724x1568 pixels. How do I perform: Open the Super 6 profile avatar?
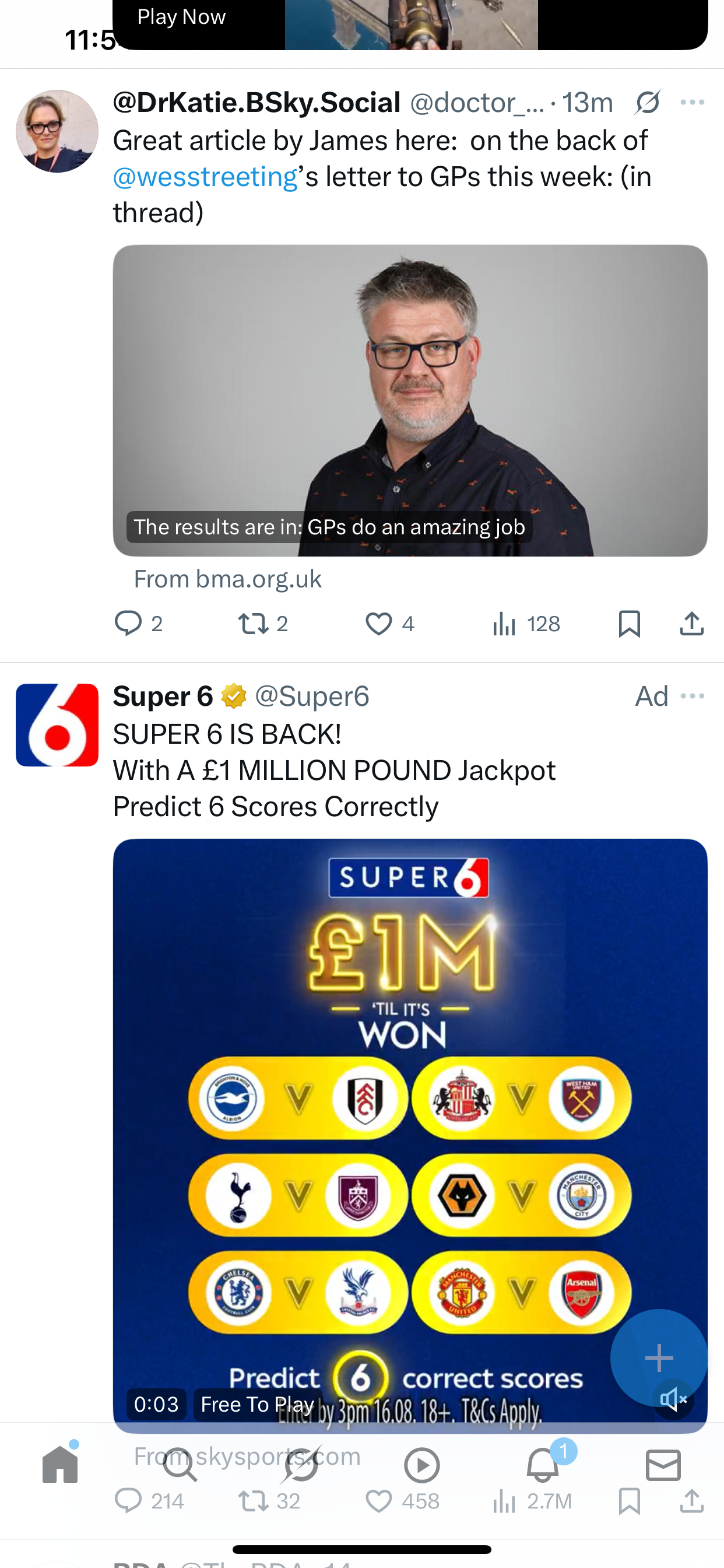coord(57,724)
